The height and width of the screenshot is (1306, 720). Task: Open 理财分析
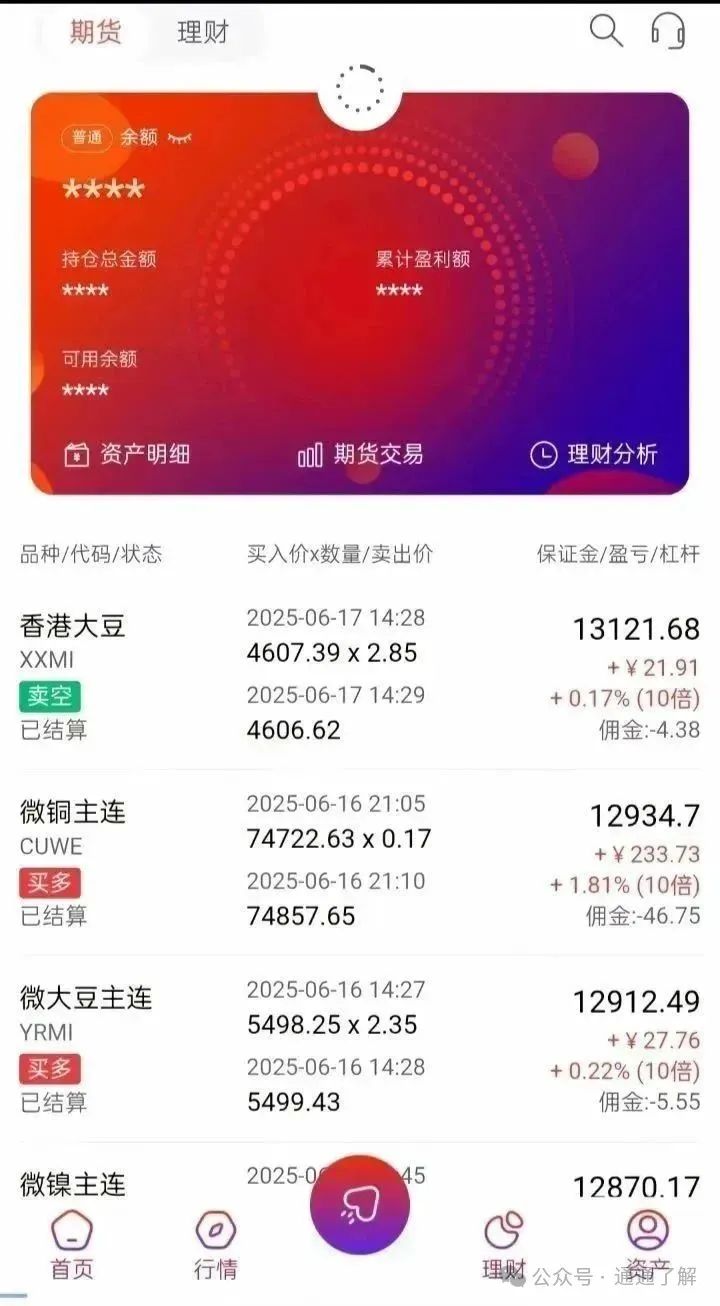pos(594,455)
